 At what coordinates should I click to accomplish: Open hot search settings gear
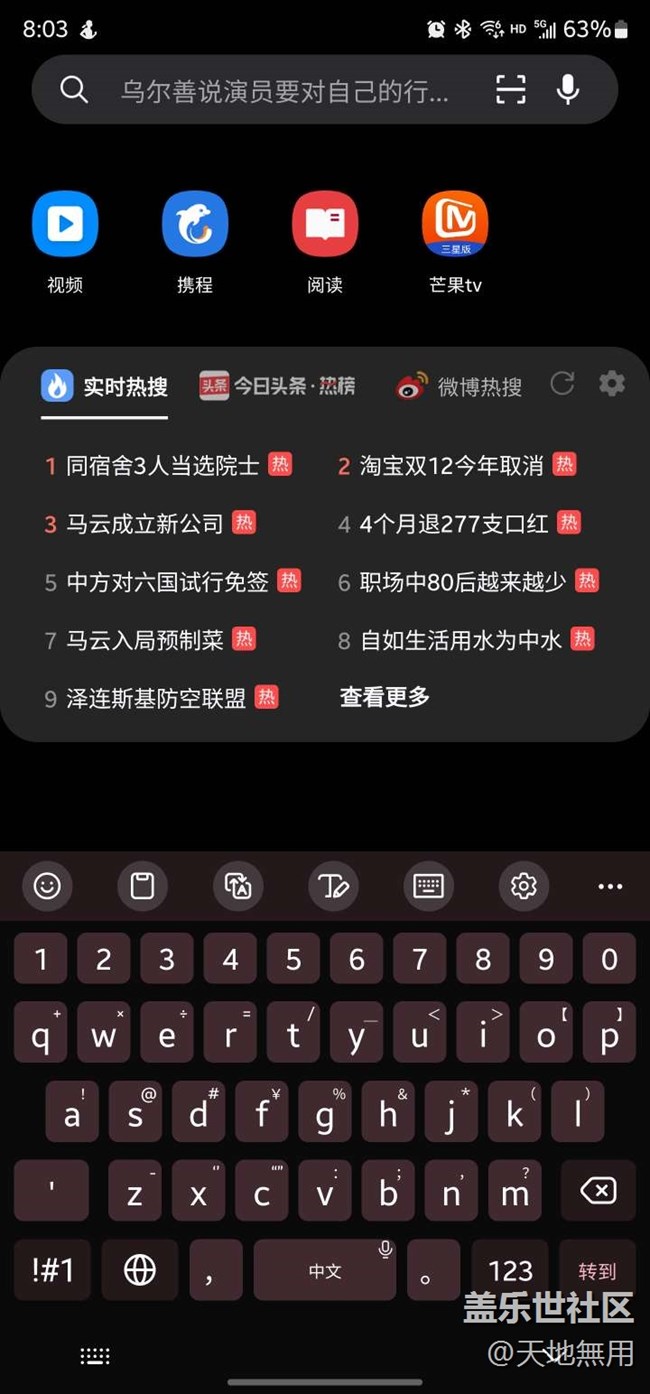pos(612,384)
